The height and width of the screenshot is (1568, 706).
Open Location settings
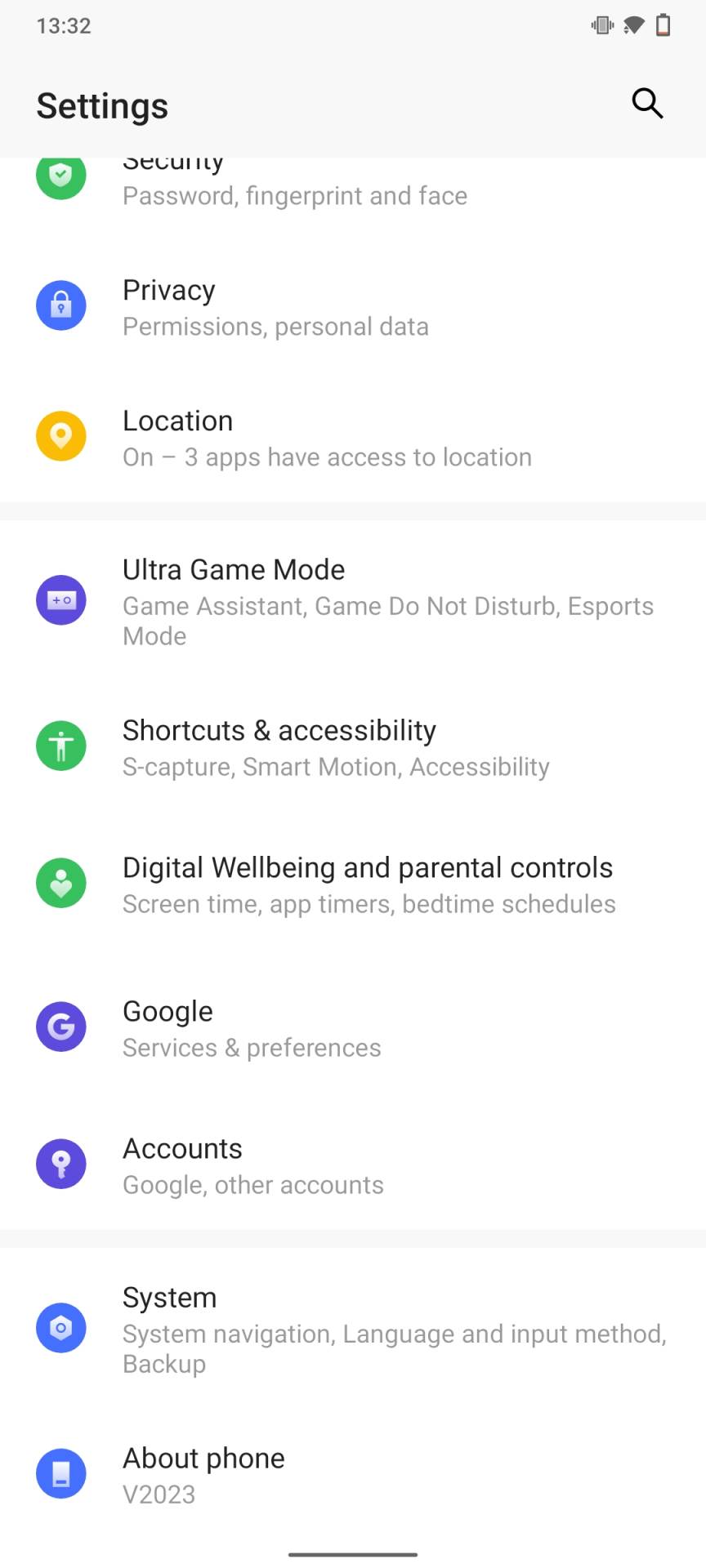[327, 439]
